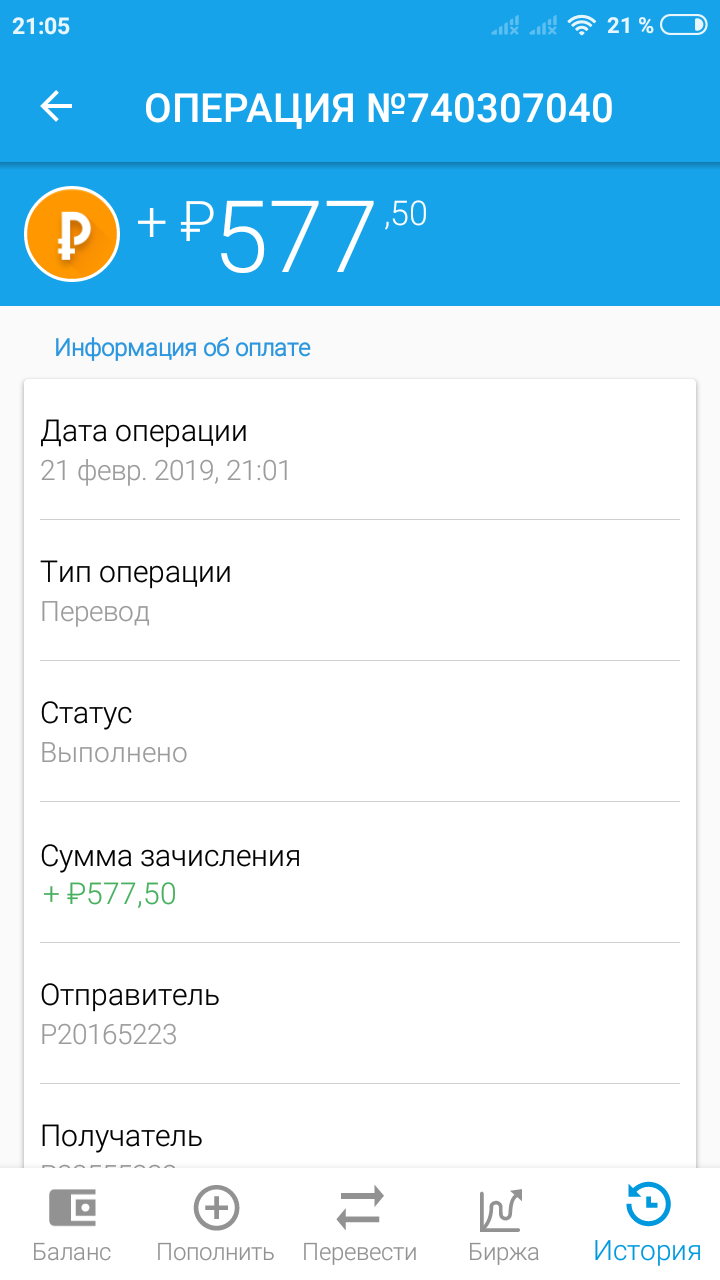Go back from operation details
Viewport: 720px width, 1280px height.
[57, 107]
